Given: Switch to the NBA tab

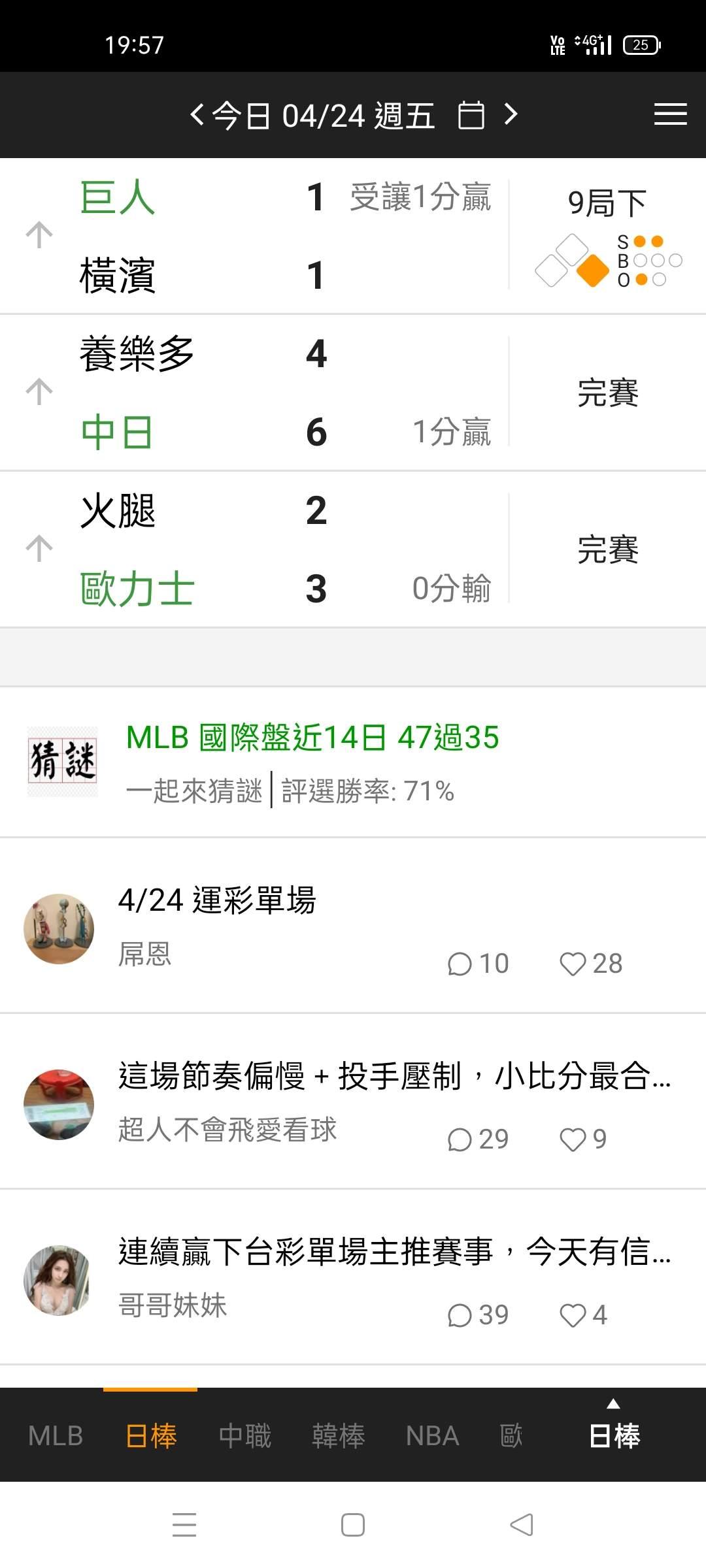Looking at the screenshot, I should (432, 1436).
